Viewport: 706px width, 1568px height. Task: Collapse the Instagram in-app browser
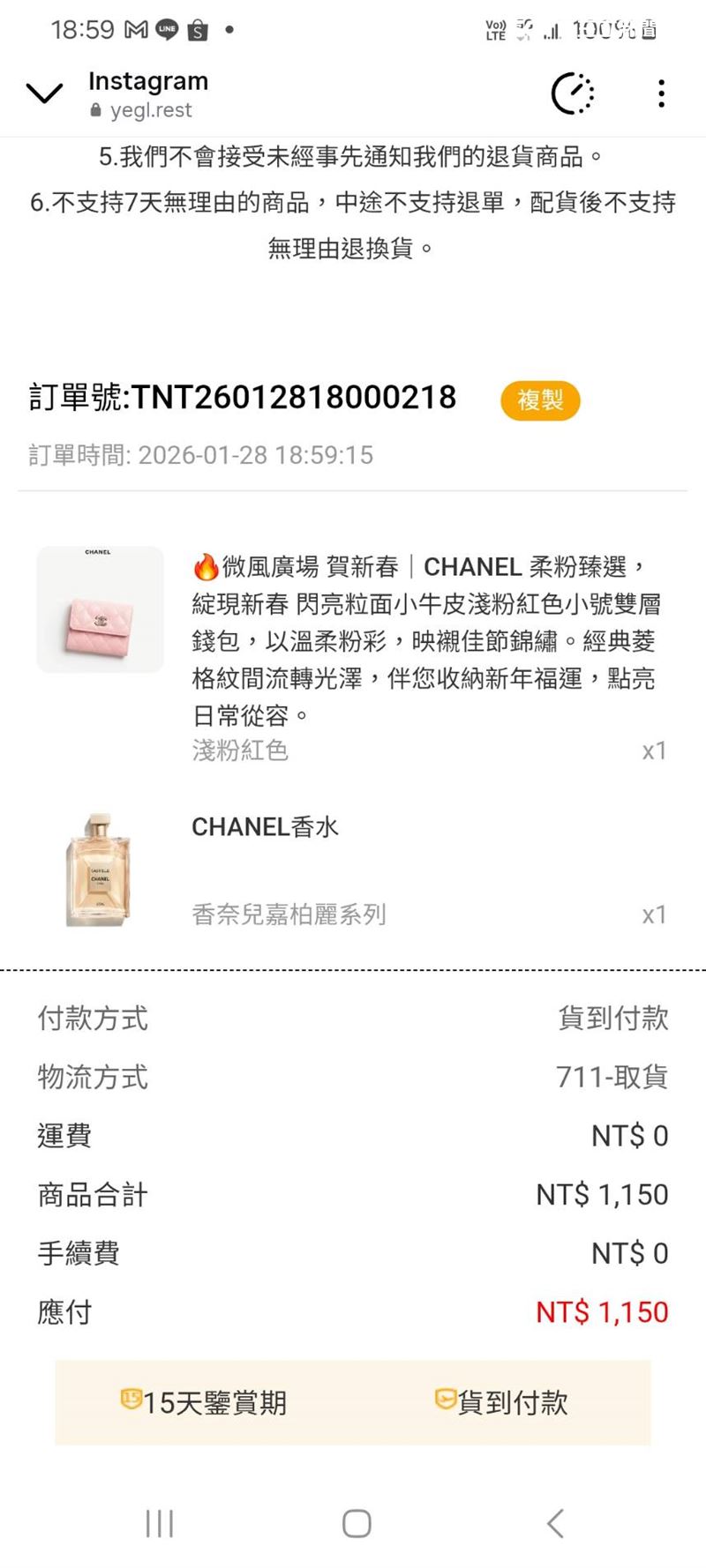tap(44, 92)
